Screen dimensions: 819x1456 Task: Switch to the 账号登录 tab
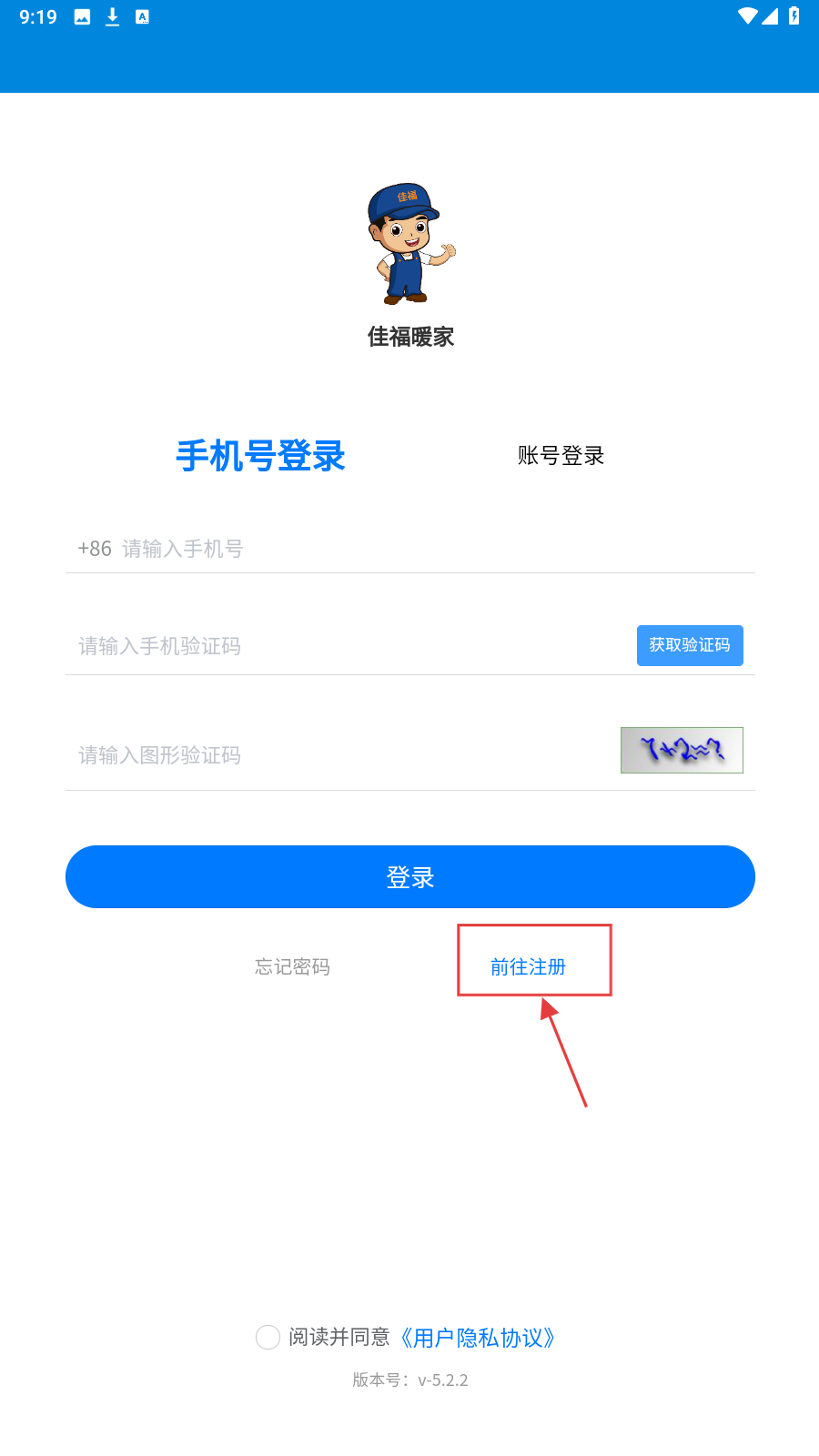coord(561,455)
